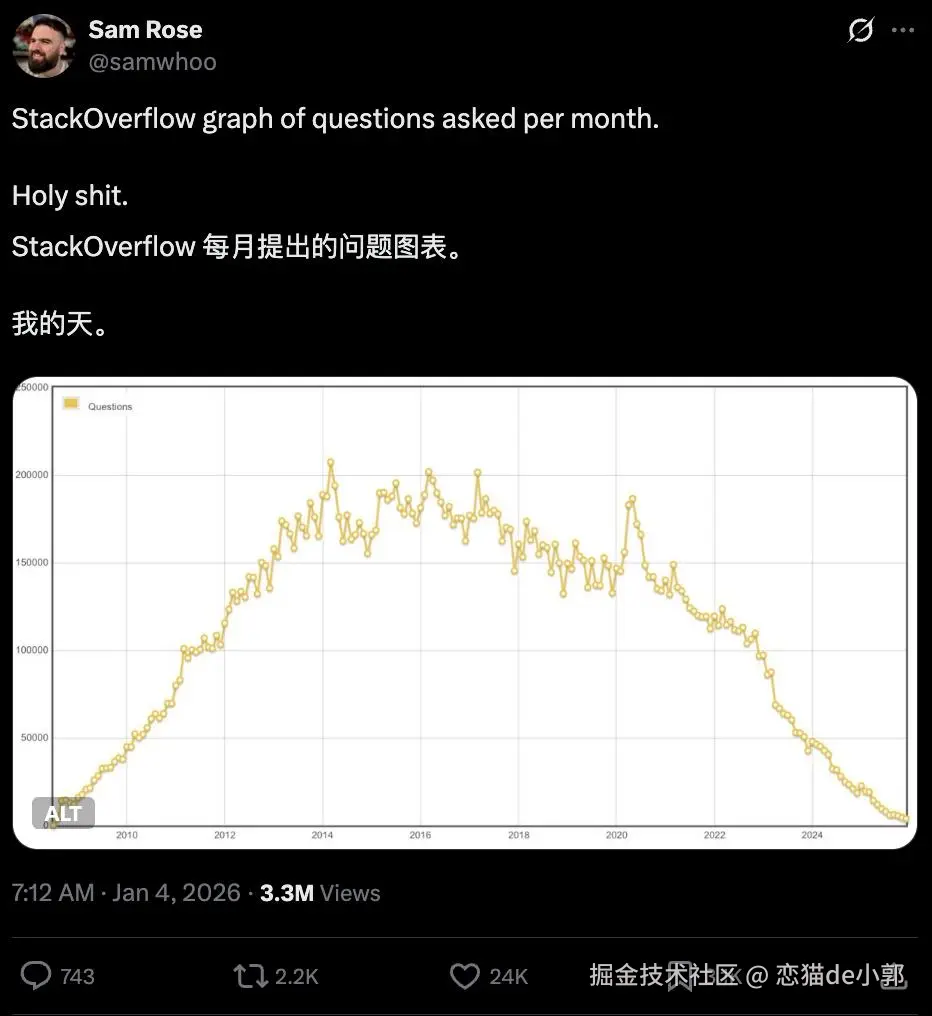Open Sam Rose's profile picture
This screenshot has width=932, height=1016.
pos(43,46)
